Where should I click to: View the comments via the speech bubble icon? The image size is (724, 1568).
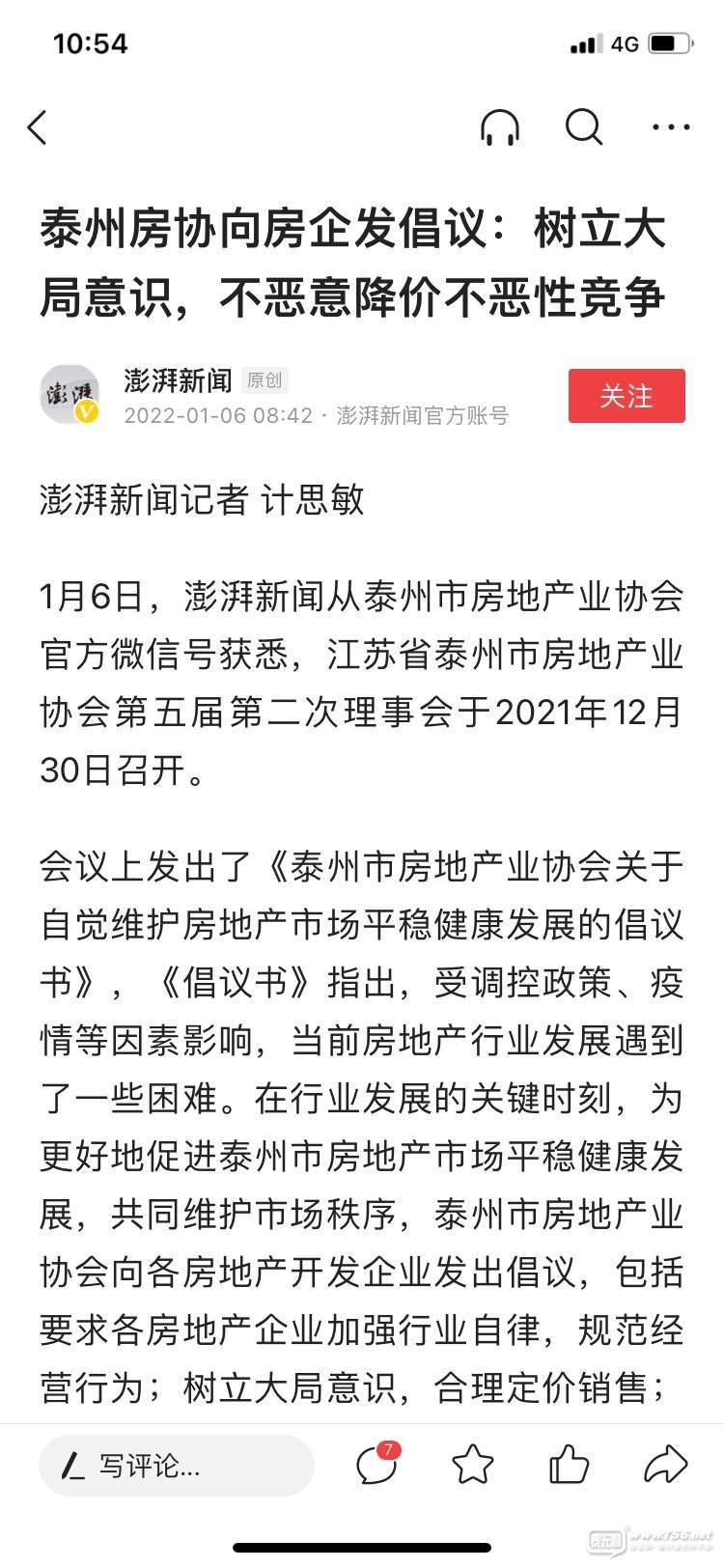[376, 1466]
